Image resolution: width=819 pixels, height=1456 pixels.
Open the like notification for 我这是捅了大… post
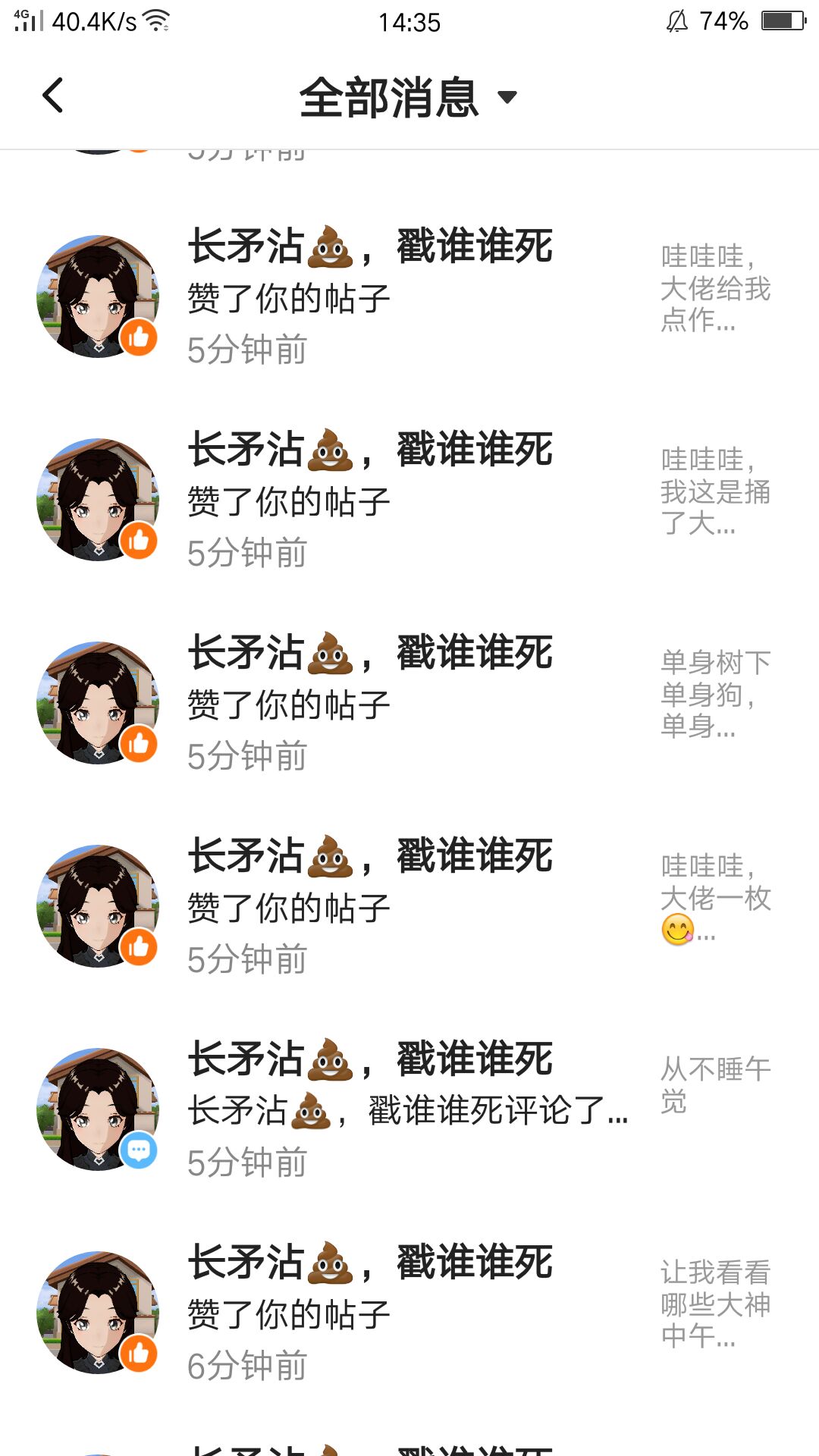(x=409, y=500)
